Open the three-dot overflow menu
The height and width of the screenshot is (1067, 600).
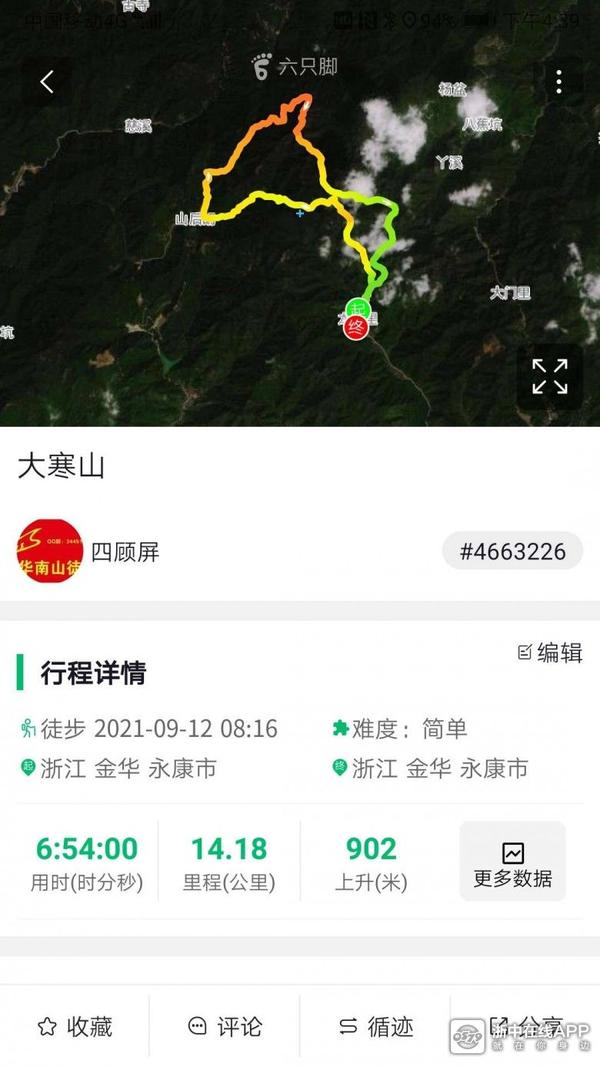559,82
